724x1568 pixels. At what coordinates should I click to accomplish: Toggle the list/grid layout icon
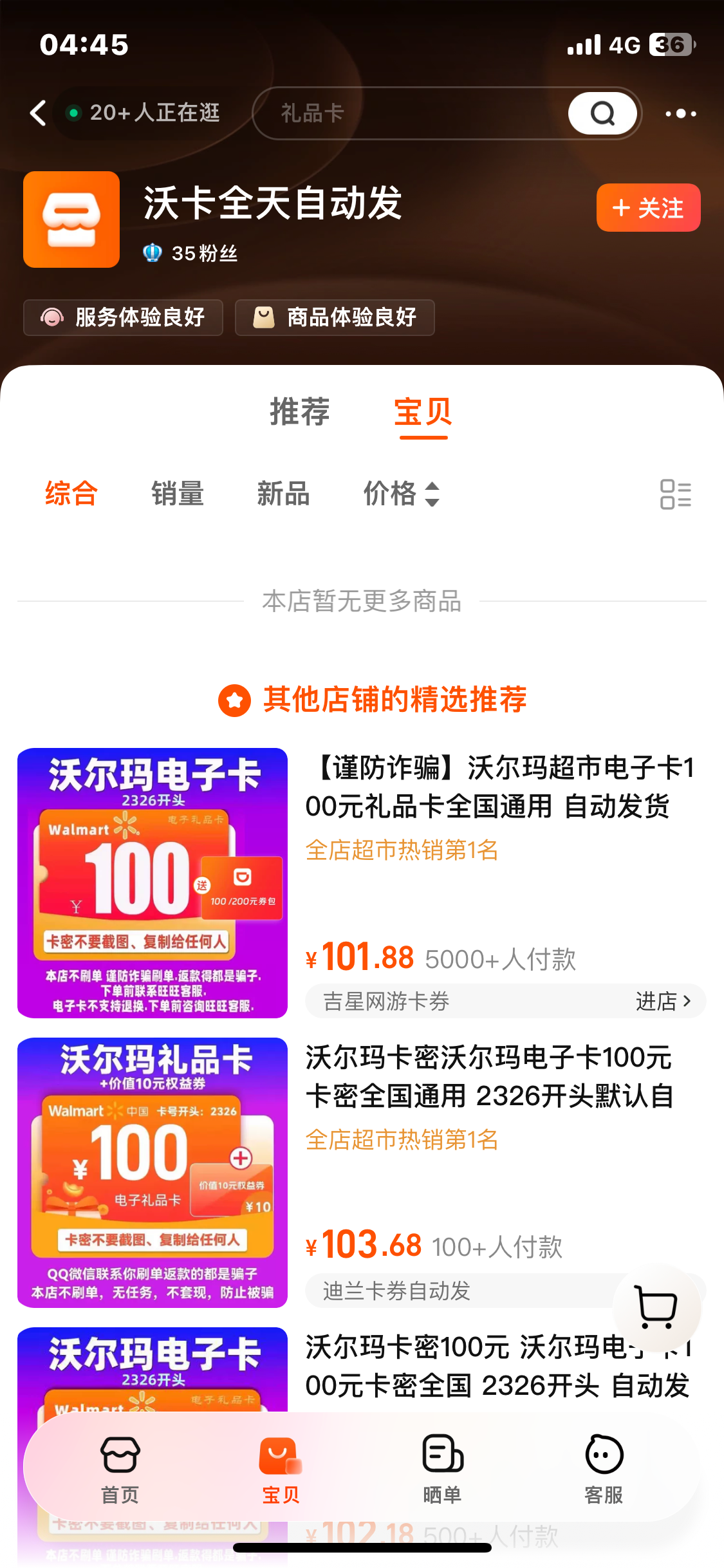675,494
